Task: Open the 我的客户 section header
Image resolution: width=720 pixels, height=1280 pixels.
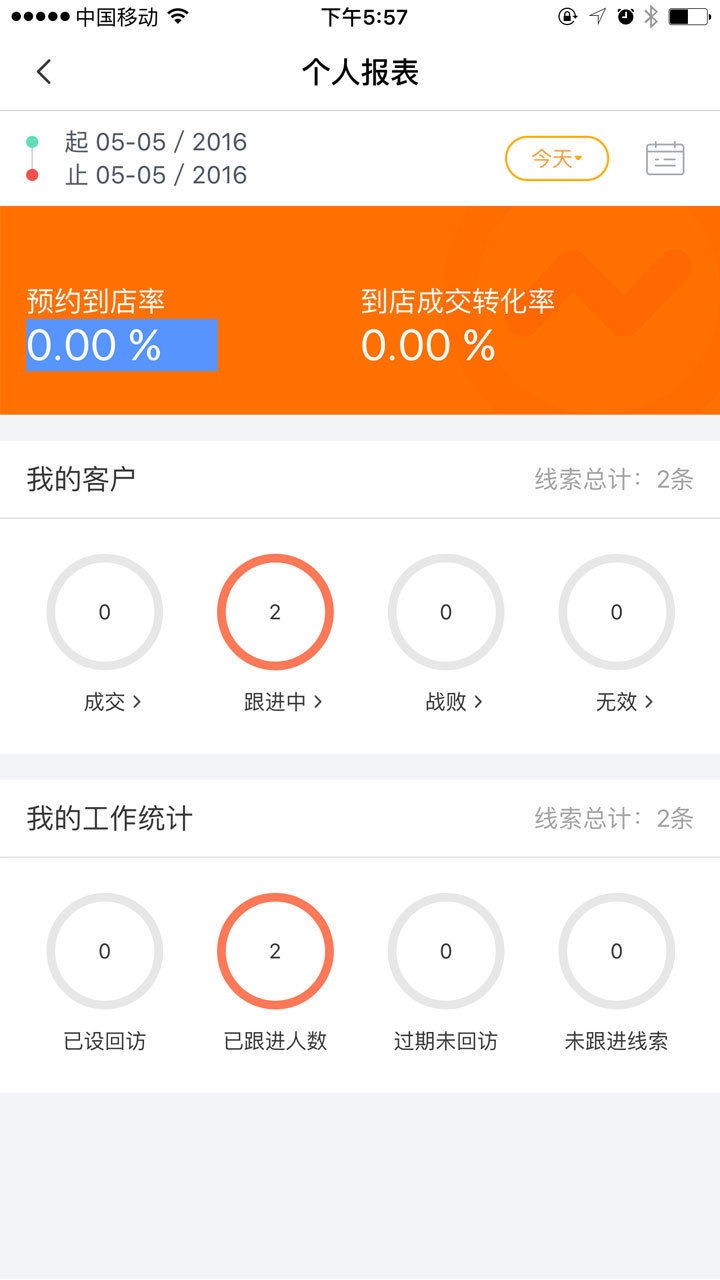Action: click(80, 478)
